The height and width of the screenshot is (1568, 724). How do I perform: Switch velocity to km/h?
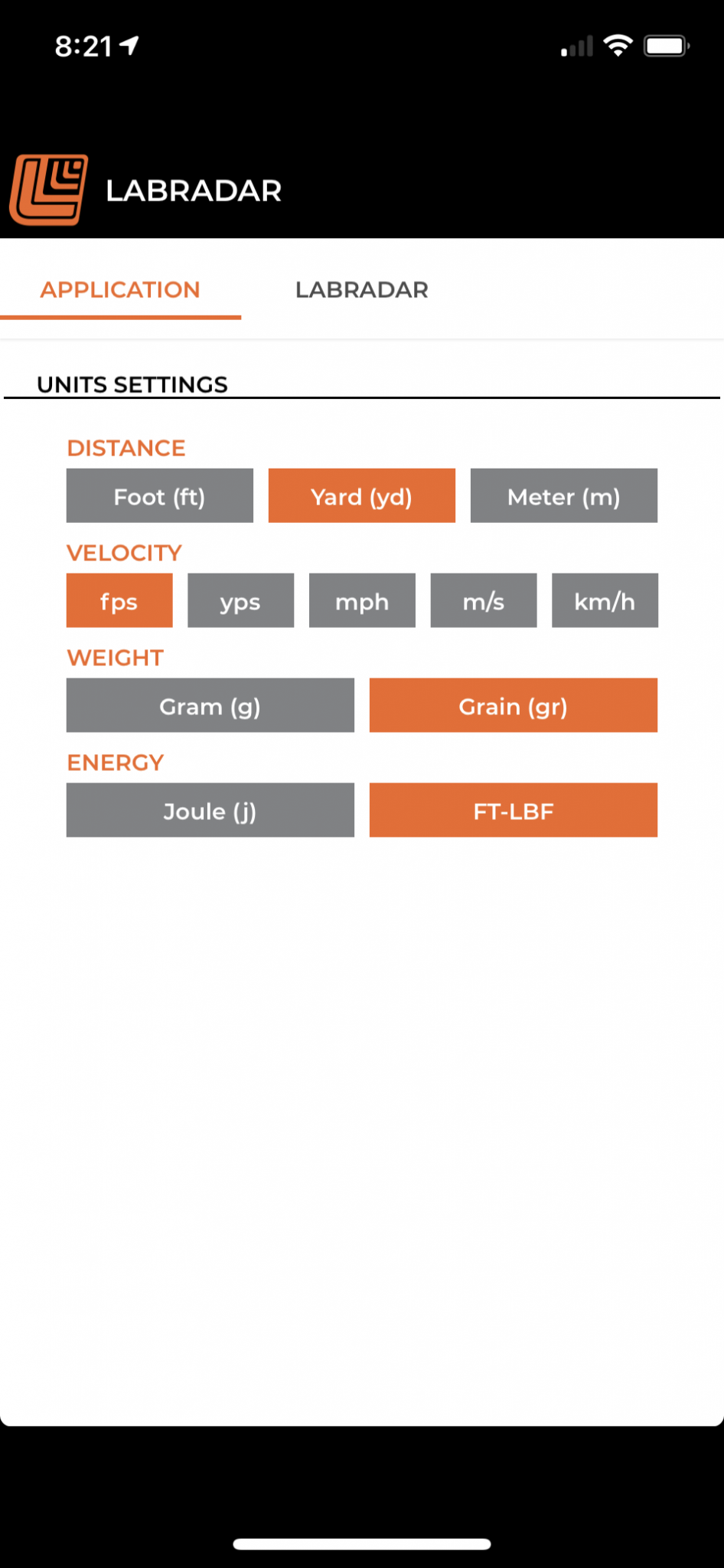pos(605,601)
